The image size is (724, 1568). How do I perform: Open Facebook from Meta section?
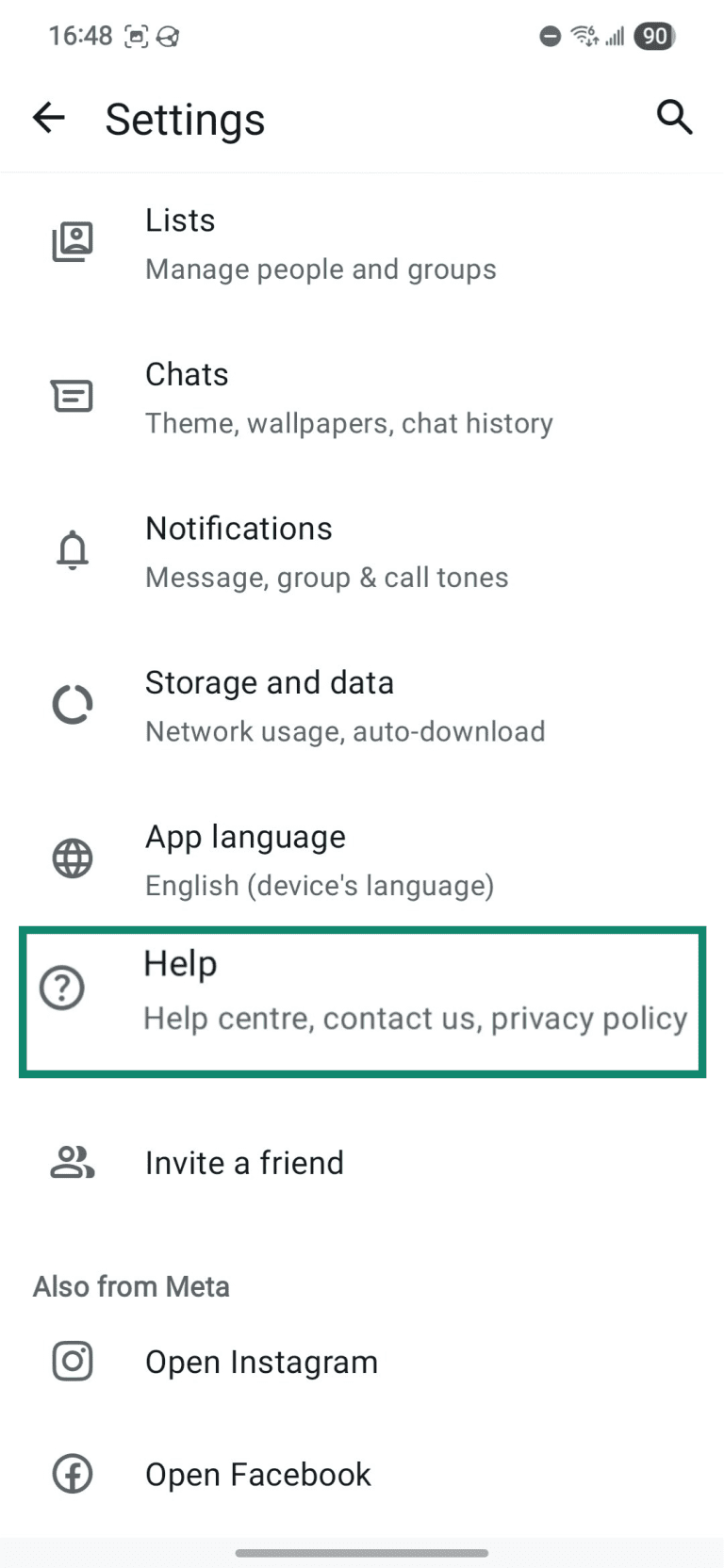(x=257, y=1474)
